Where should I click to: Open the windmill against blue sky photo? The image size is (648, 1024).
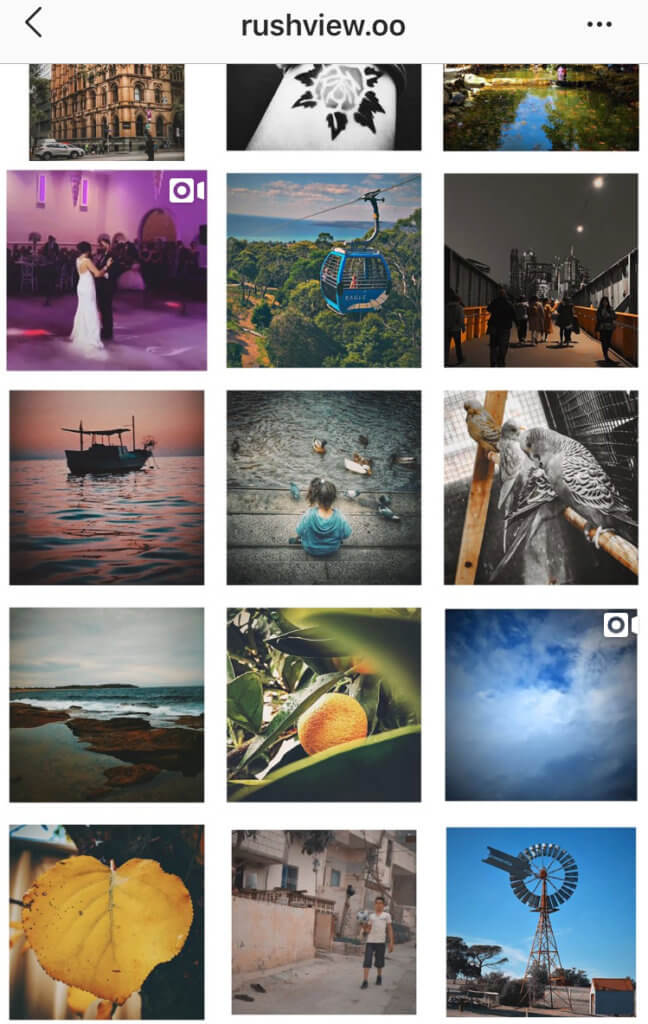pyautogui.click(x=540, y=921)
